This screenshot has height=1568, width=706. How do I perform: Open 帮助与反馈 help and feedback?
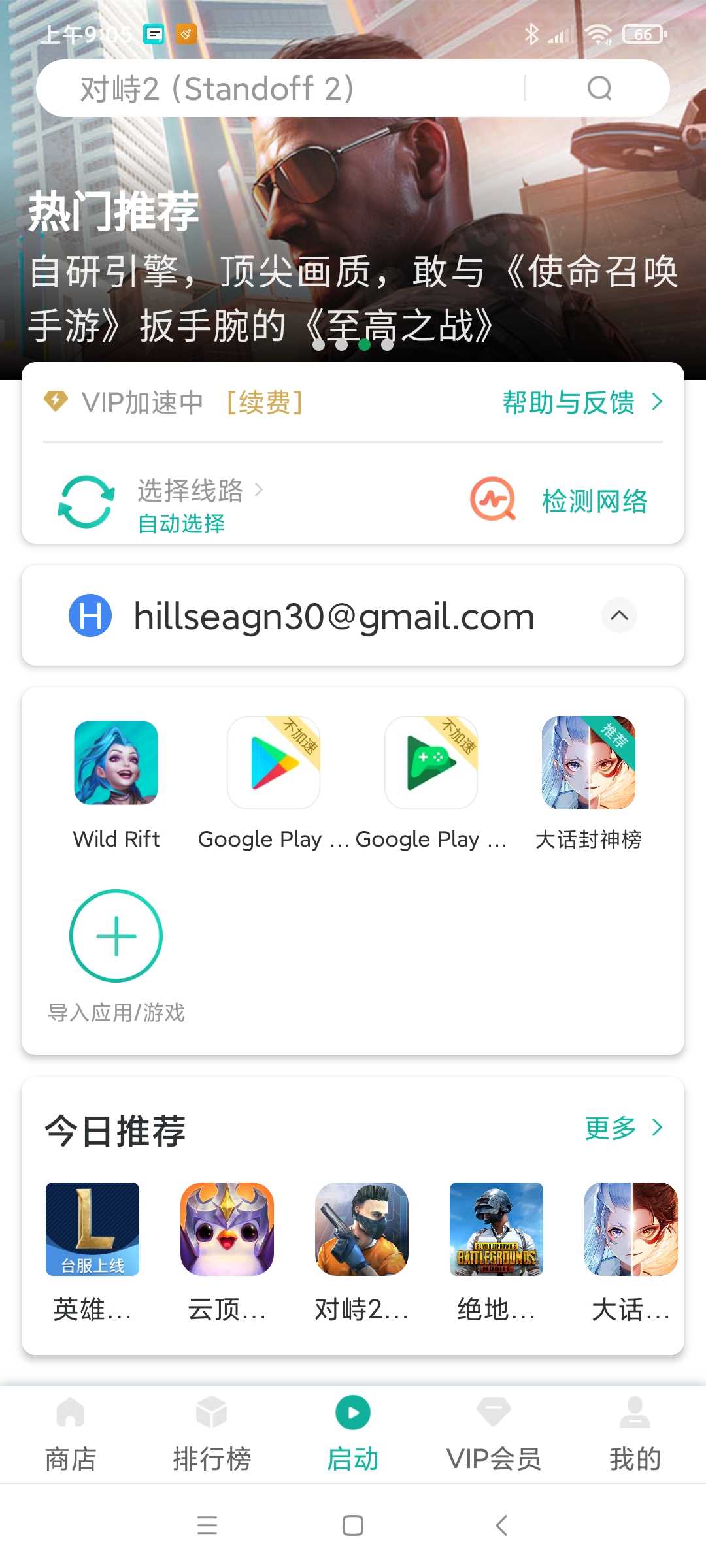coord(583,402)
